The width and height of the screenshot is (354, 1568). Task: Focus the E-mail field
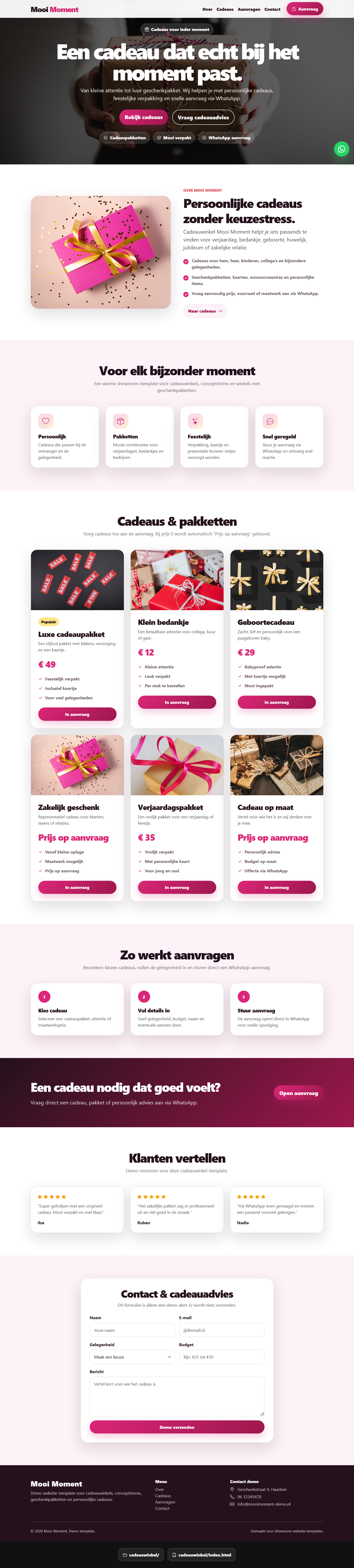pos(222,1330)
